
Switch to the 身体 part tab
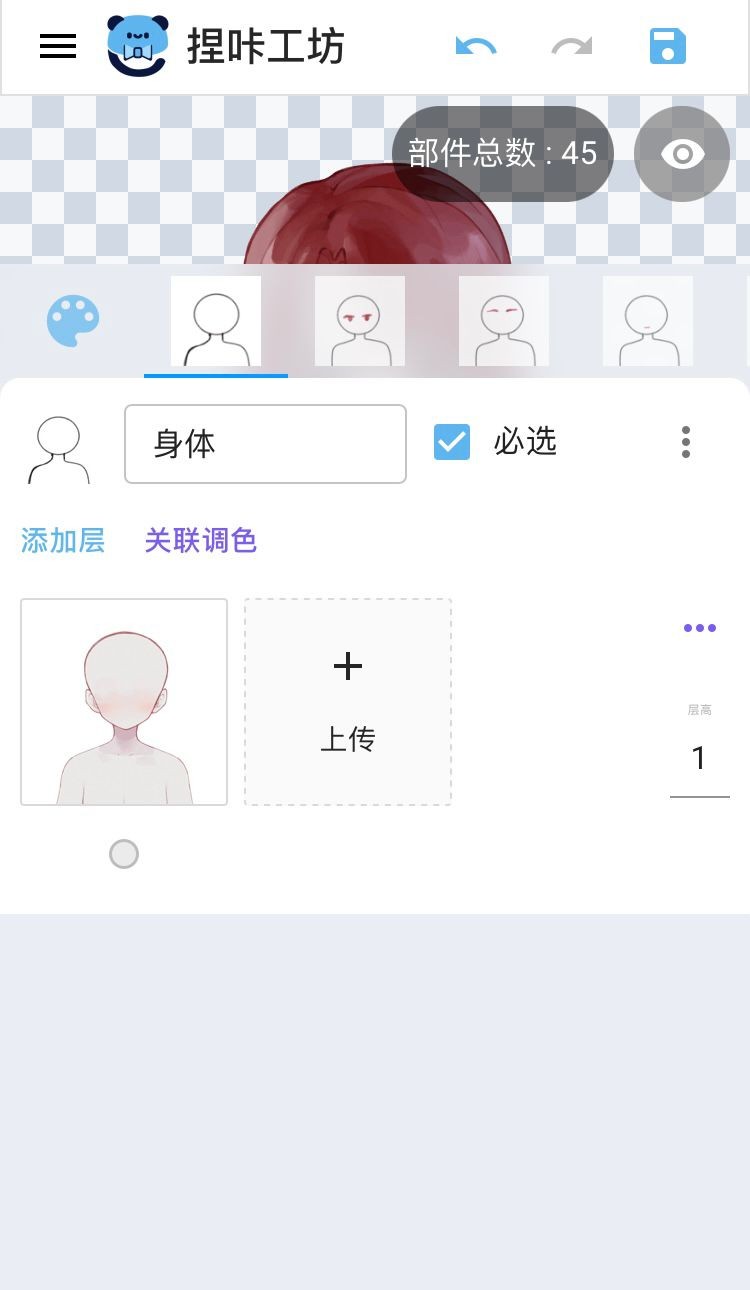tap(216, 320)
